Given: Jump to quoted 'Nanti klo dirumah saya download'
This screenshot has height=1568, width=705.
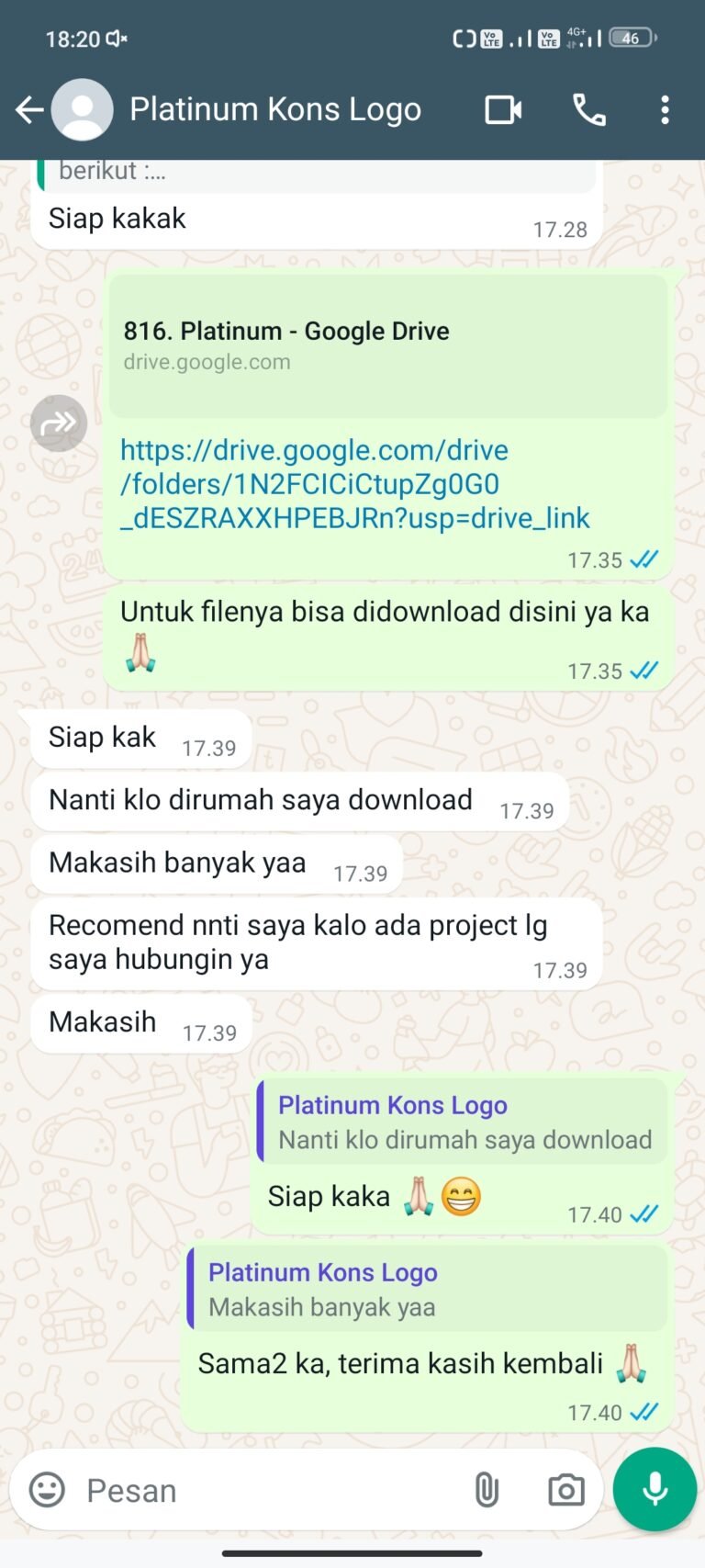Looking at the screenshot, I should [464, 1122].
